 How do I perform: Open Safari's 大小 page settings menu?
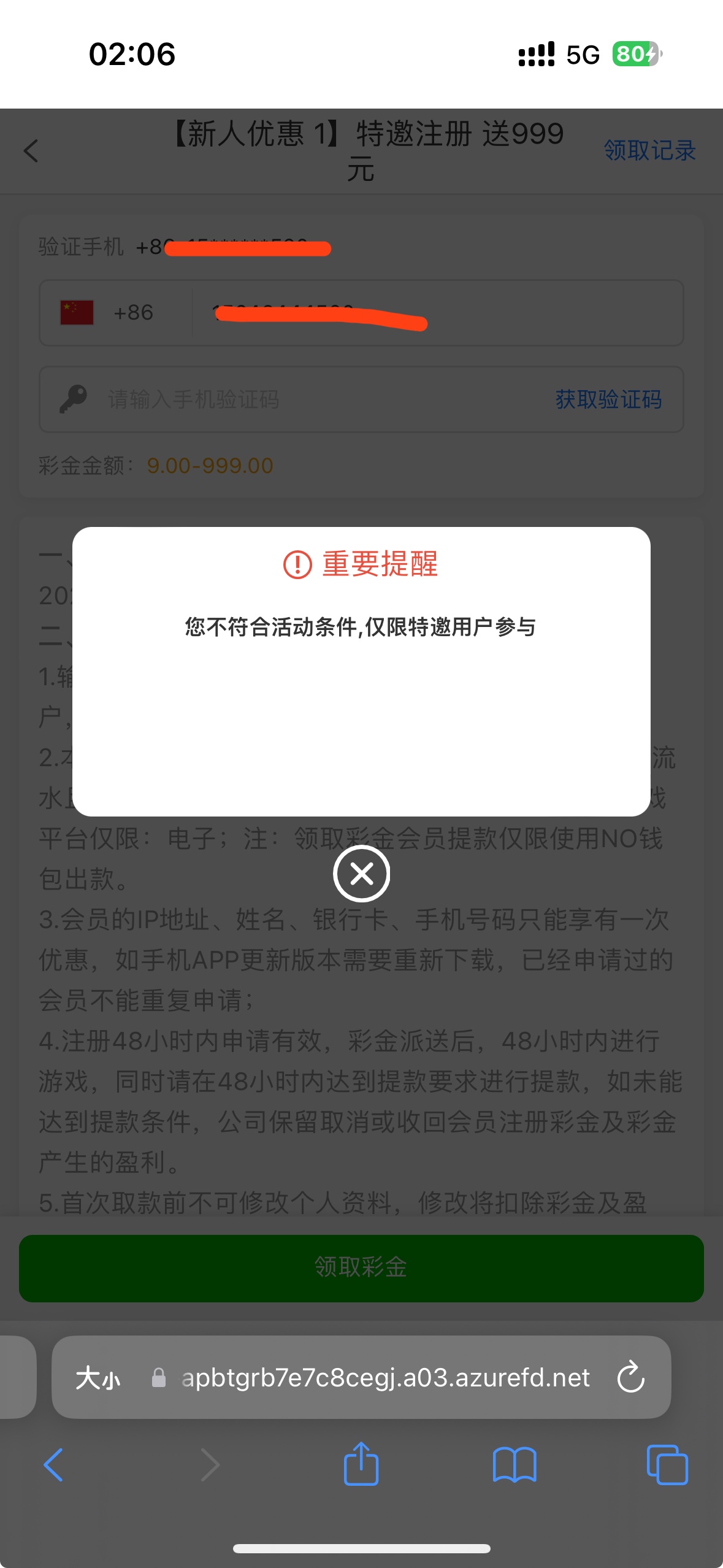98,1378
